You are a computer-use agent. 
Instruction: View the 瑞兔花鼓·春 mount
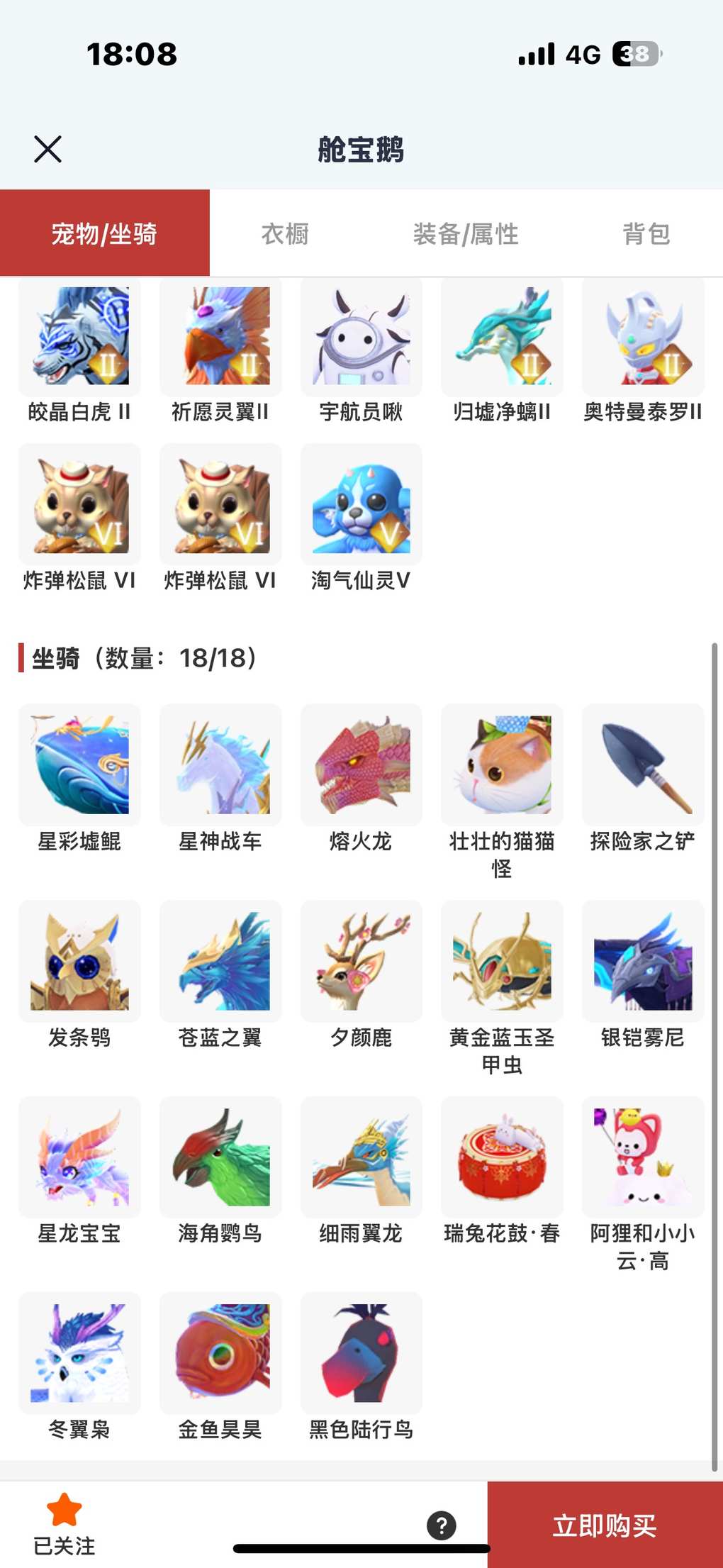(x=502, y=1157)
